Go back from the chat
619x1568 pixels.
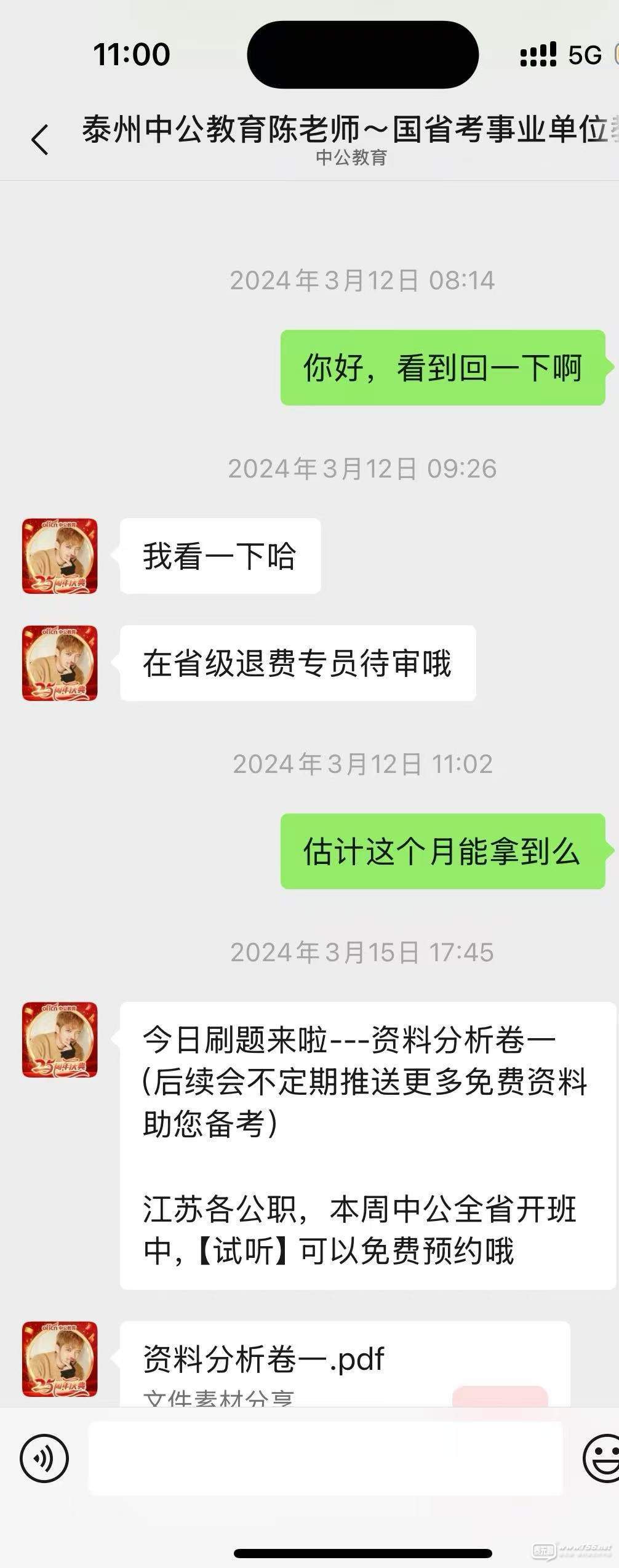[40, 139]
